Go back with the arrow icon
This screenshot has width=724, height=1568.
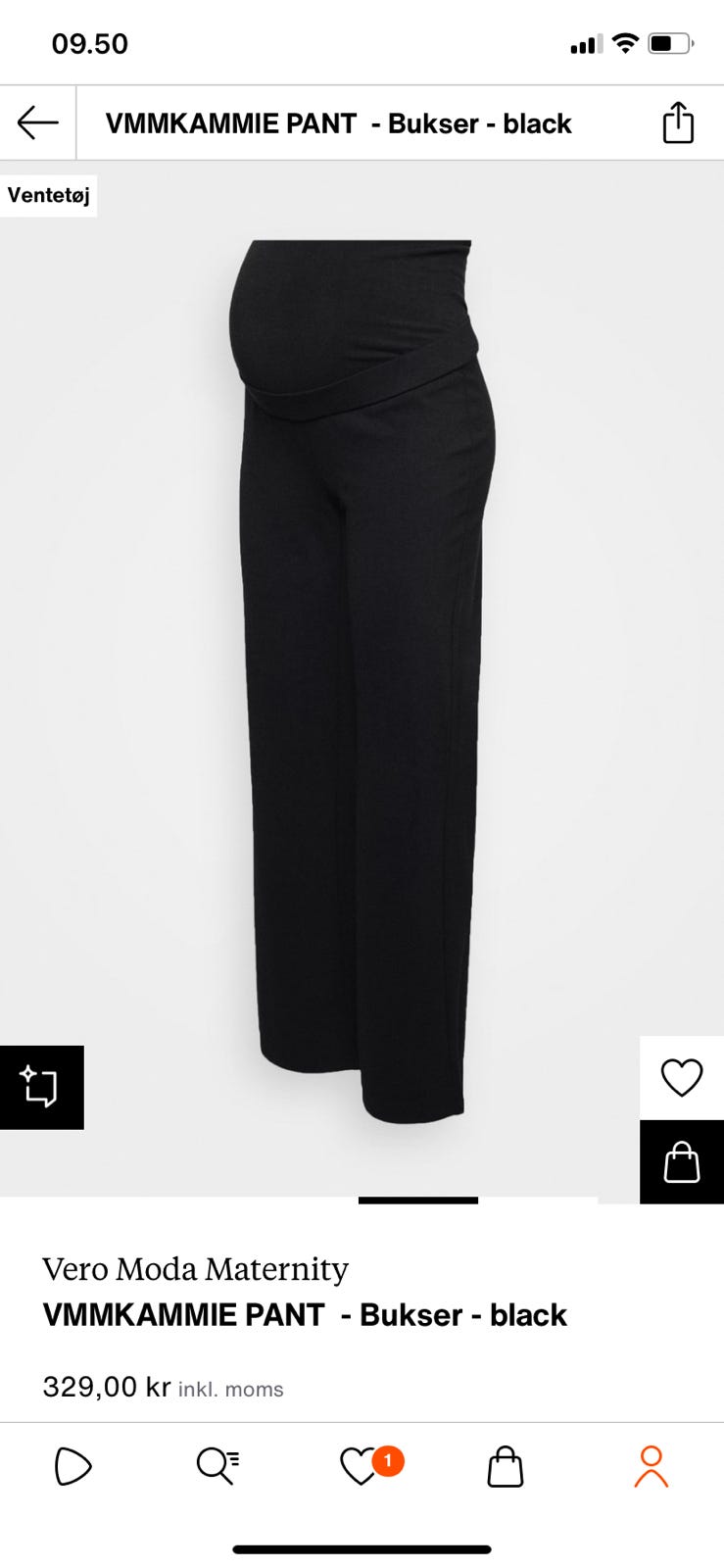[37, 123]
